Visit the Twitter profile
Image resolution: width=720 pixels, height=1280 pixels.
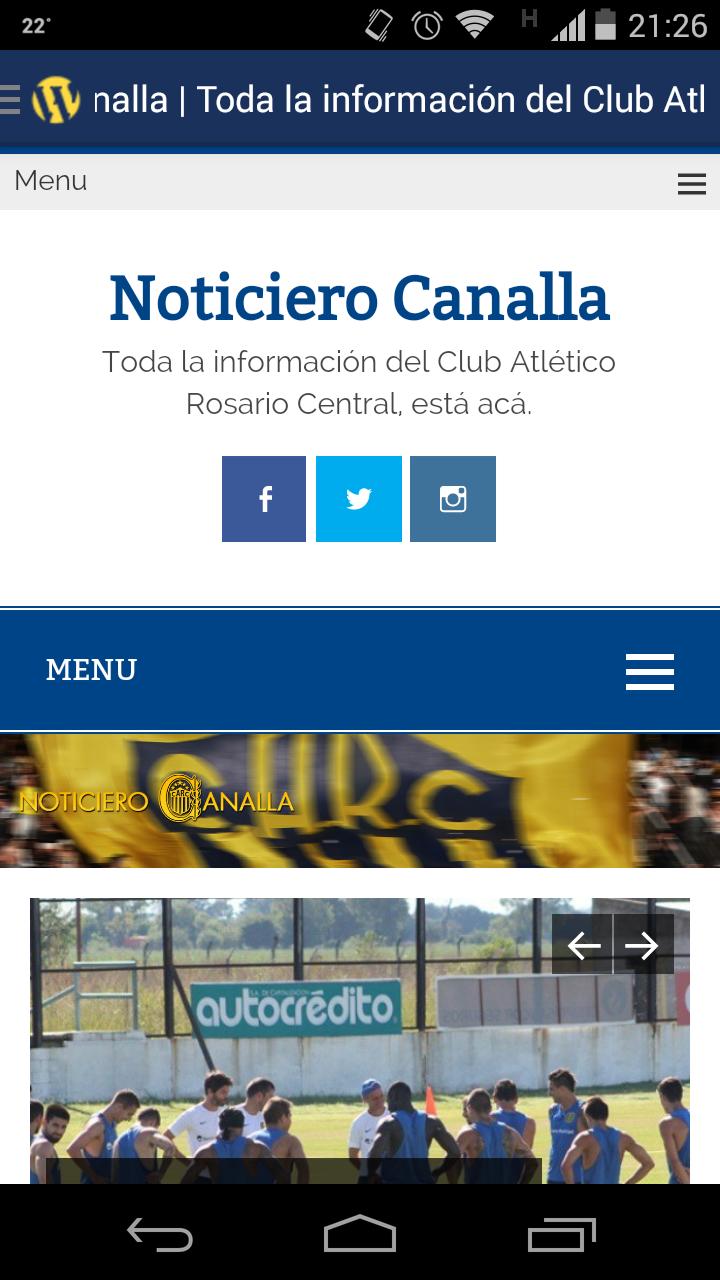tap(359, 499)
